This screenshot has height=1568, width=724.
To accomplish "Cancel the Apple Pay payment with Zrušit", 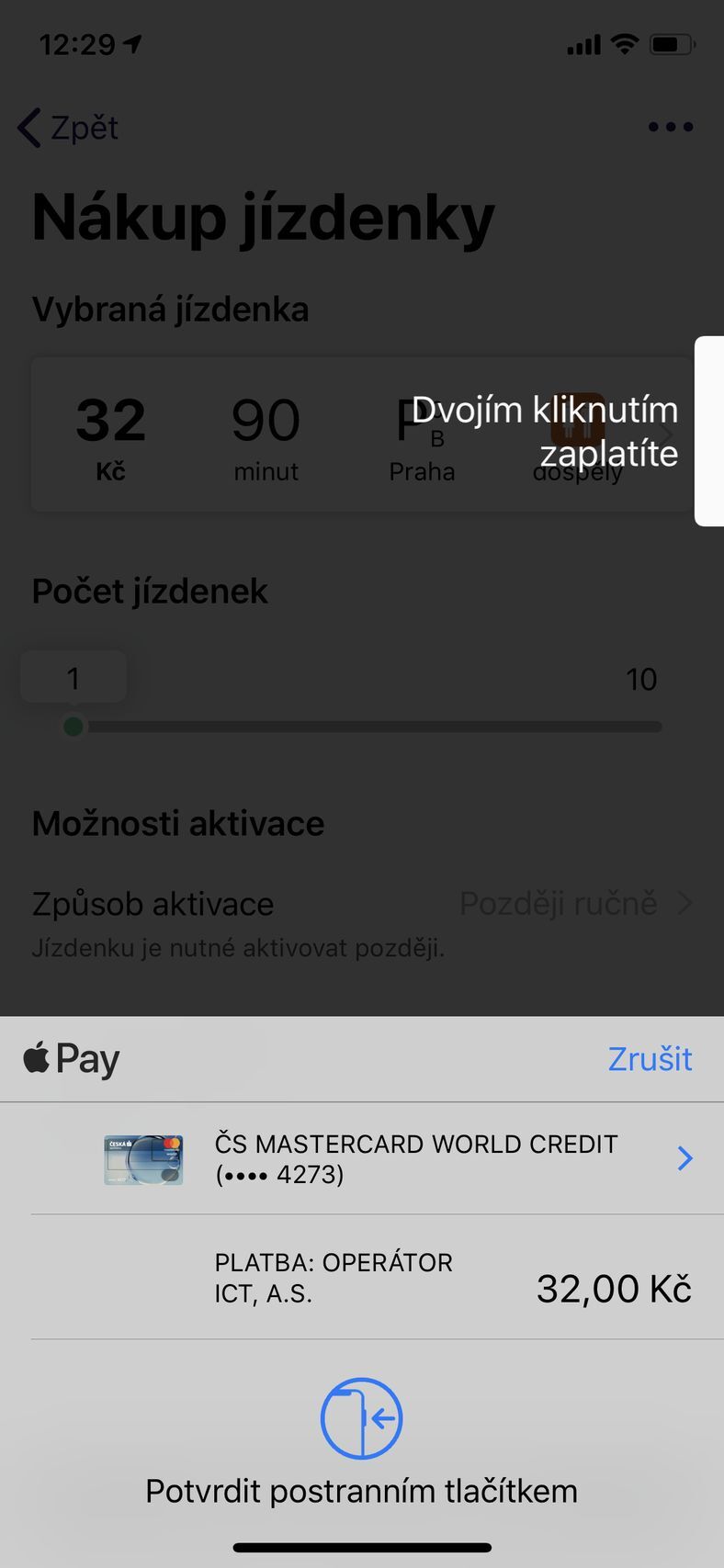I will pyautogui.click(x=650, y=1058).
